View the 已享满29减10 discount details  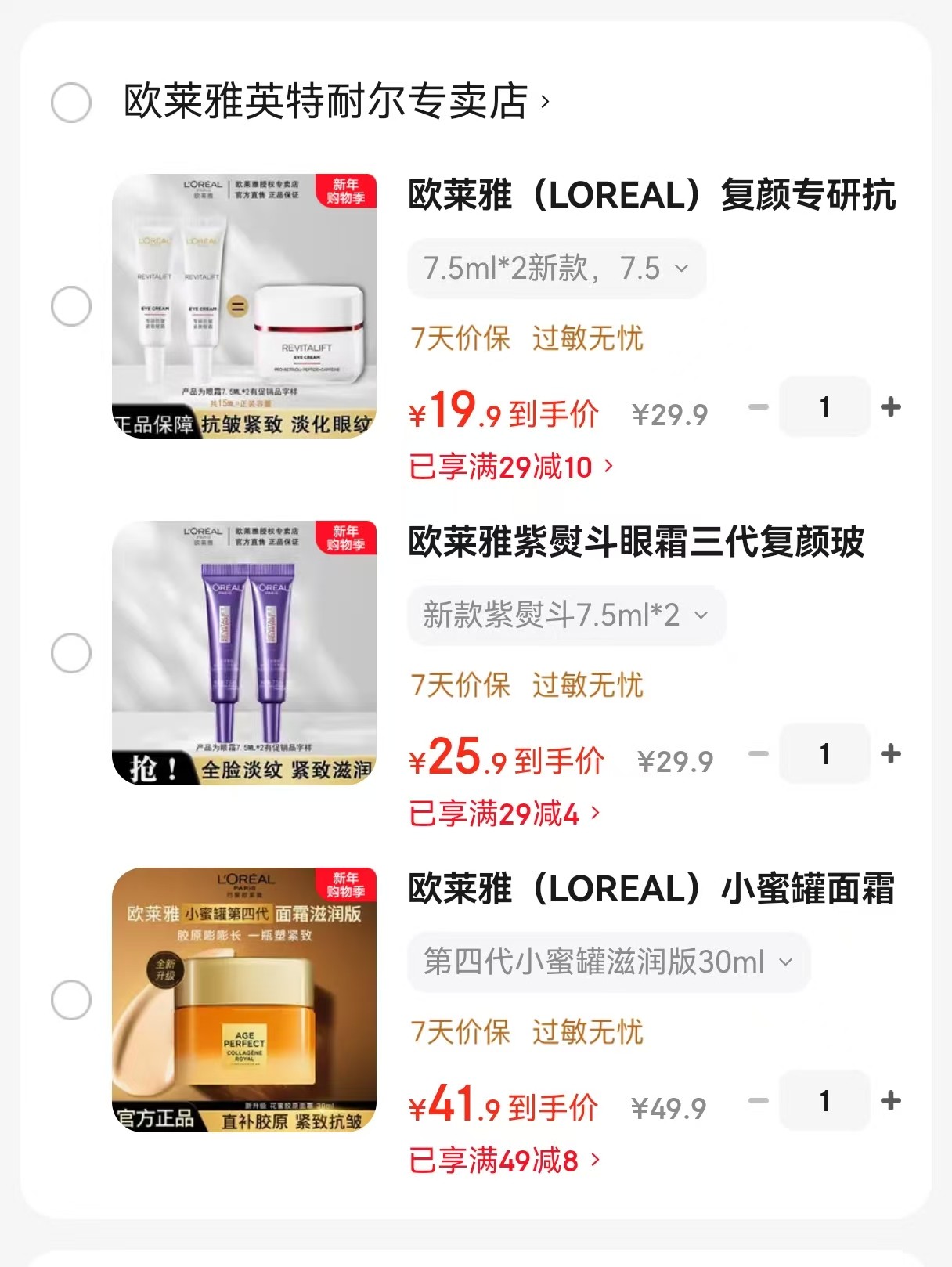tap(510, 467)
